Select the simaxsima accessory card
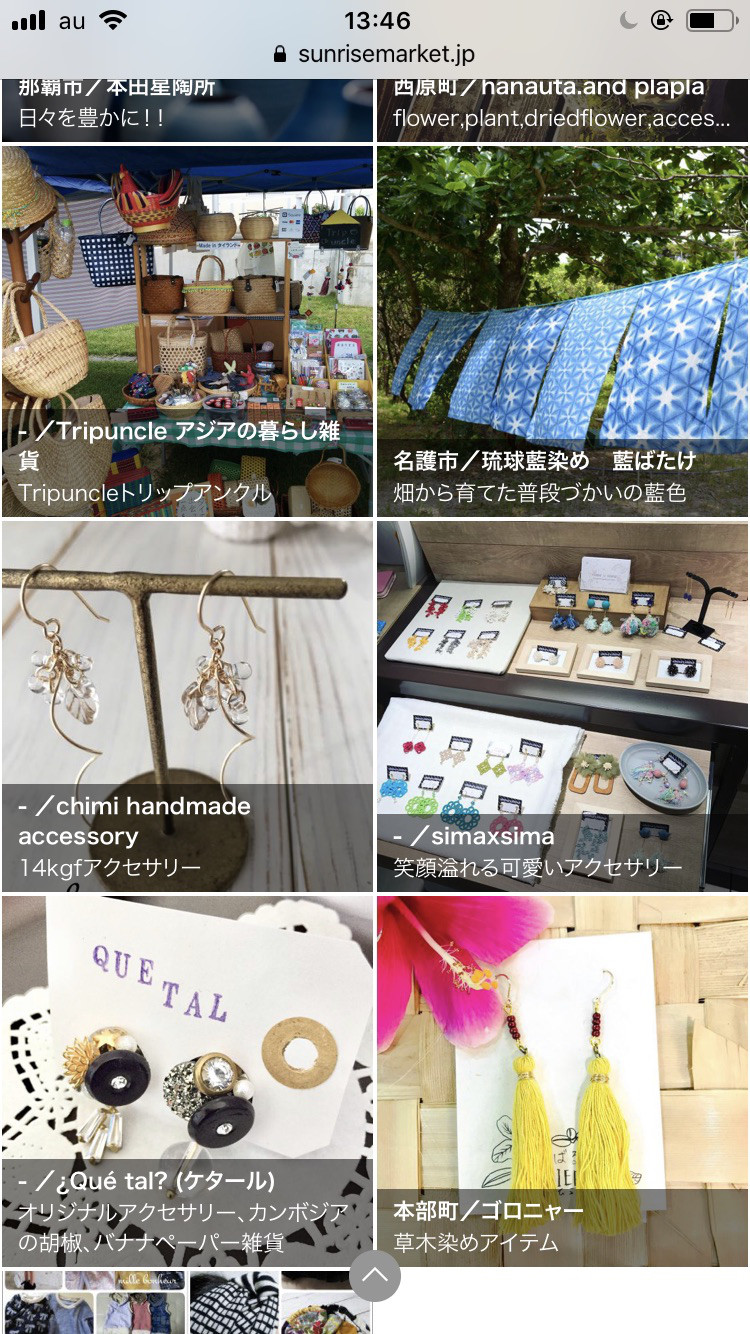Screen dimensions: 750x1334 point(562,705)
